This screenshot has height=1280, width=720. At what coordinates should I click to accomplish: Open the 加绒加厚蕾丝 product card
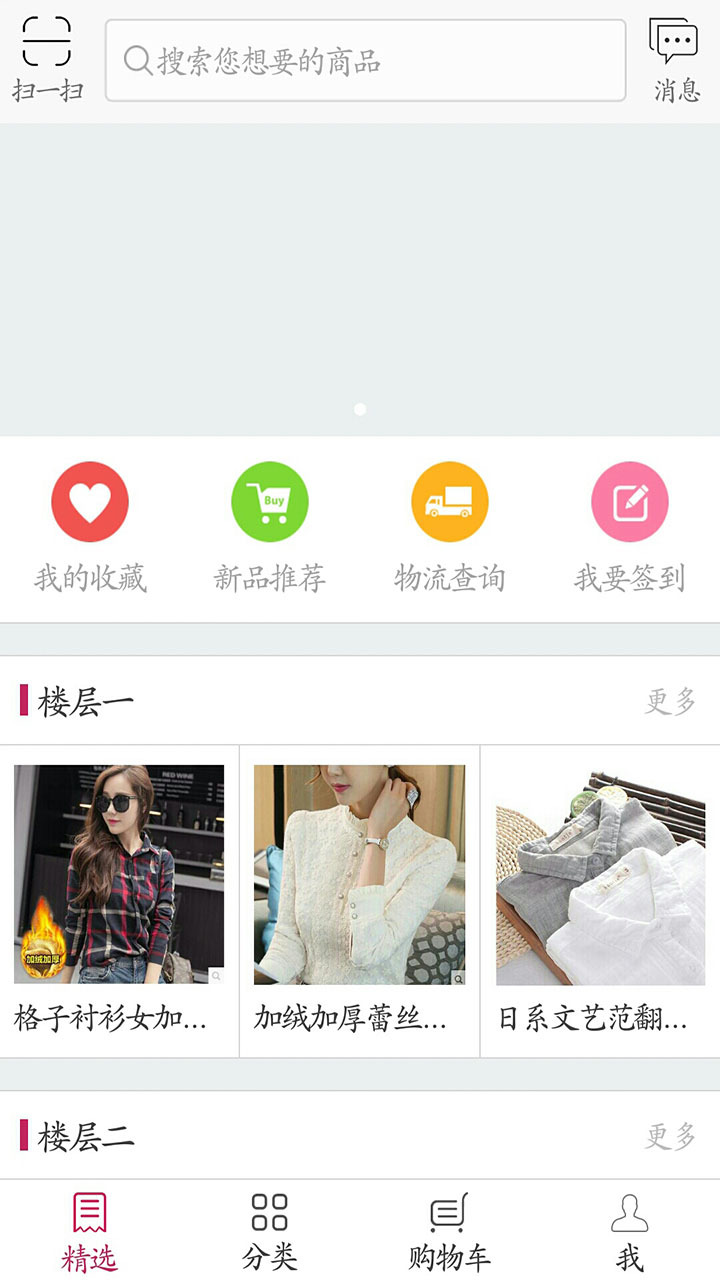point(360,900)
